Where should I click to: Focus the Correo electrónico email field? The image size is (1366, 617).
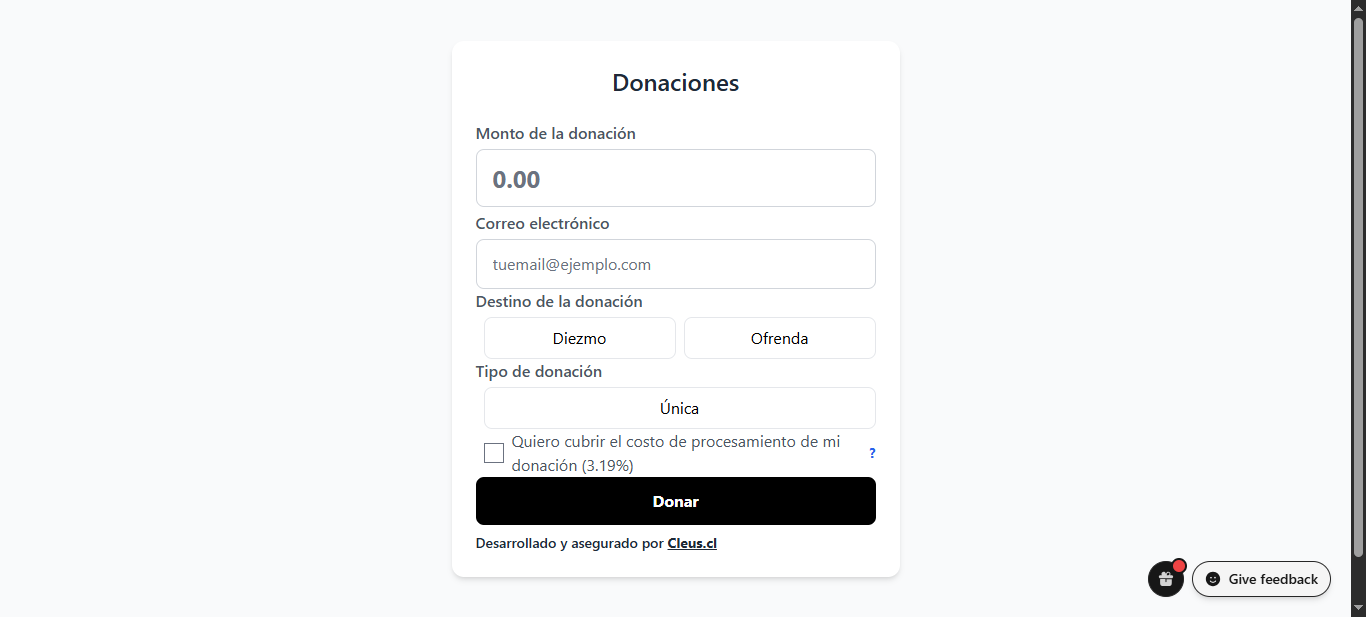coord(675,264)
